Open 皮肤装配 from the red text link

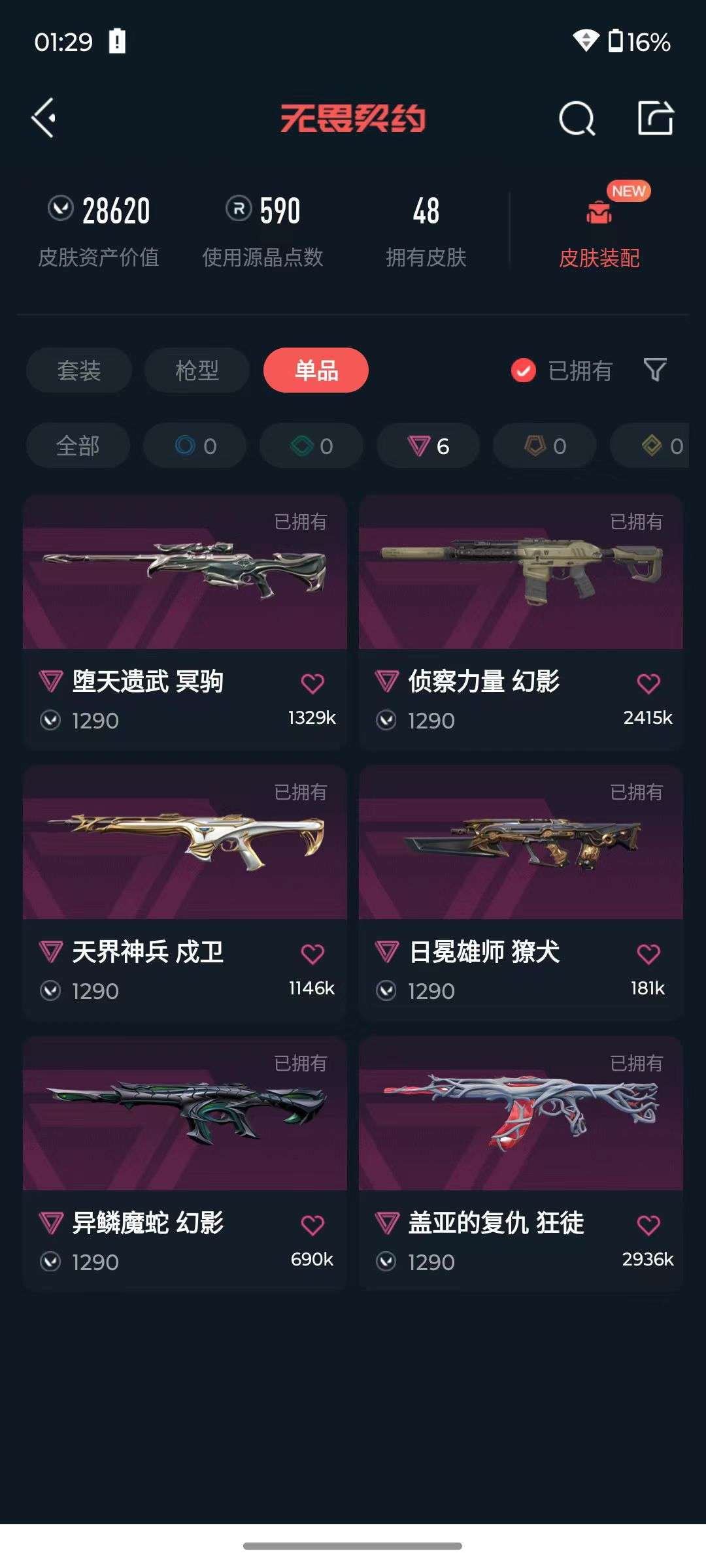[x=599, y=259]
